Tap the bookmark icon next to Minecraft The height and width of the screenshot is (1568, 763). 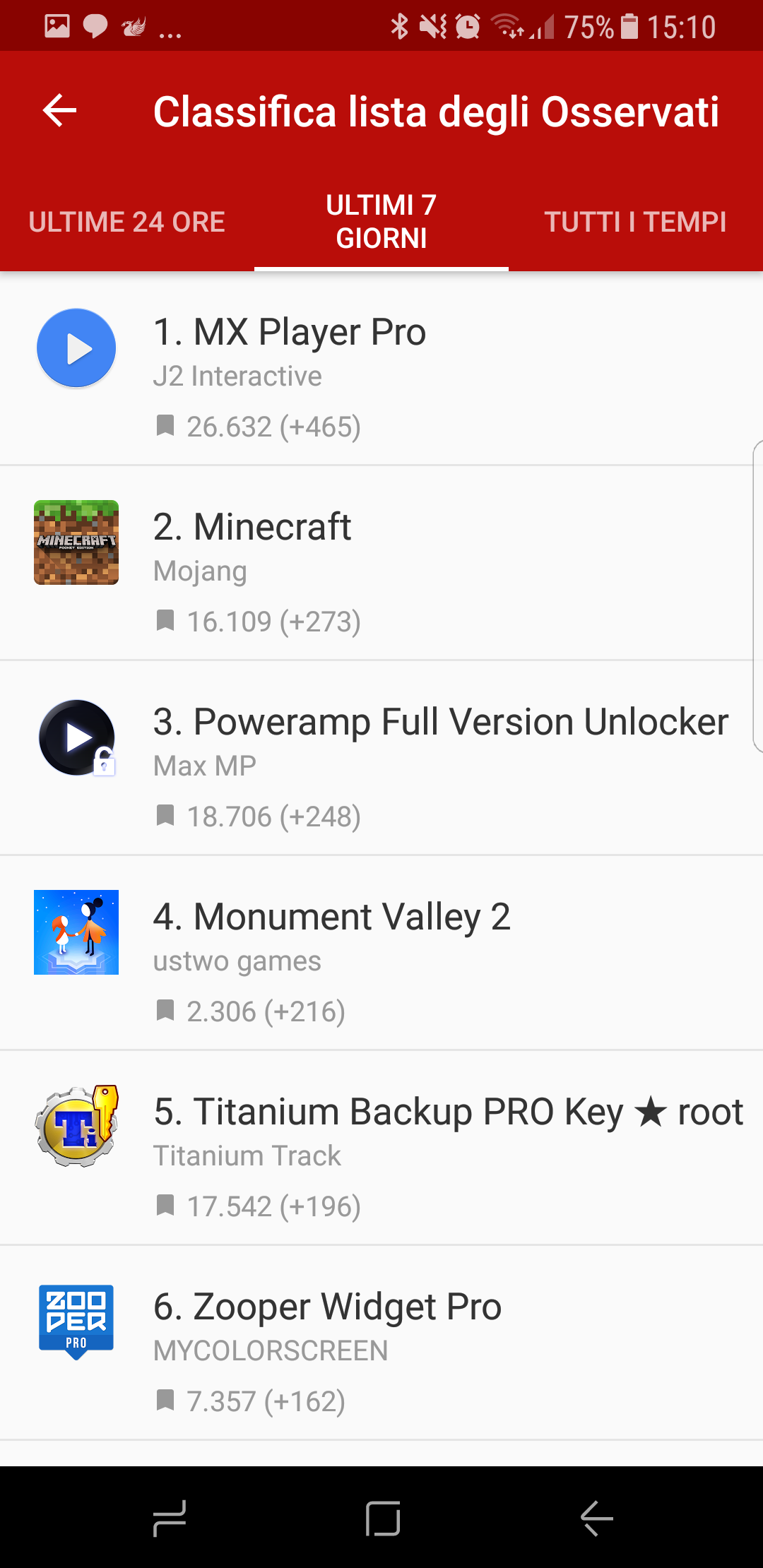tap(165, 621)
